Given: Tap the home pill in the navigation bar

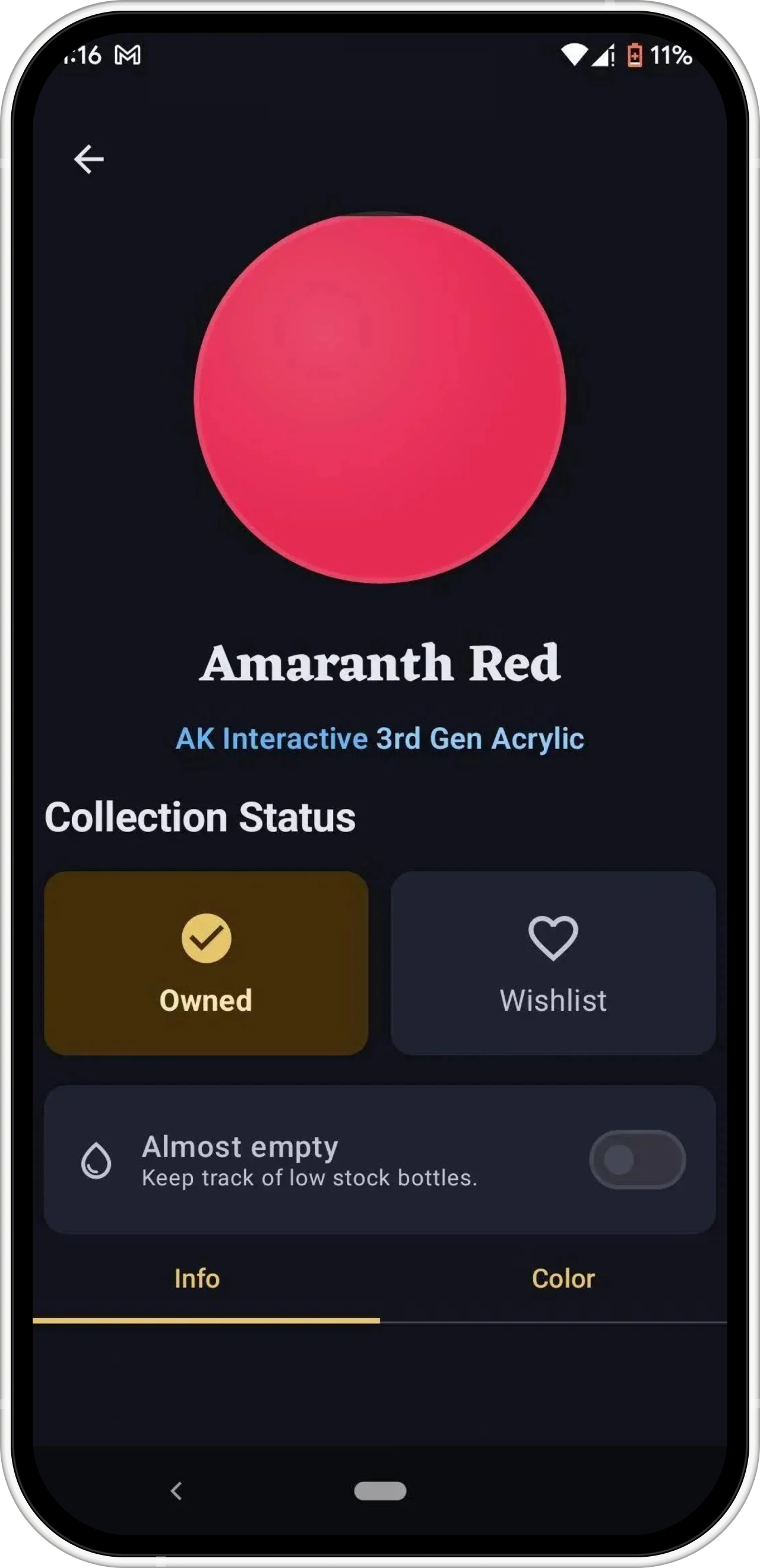Looking at the screenshot, I should 380,1491.
